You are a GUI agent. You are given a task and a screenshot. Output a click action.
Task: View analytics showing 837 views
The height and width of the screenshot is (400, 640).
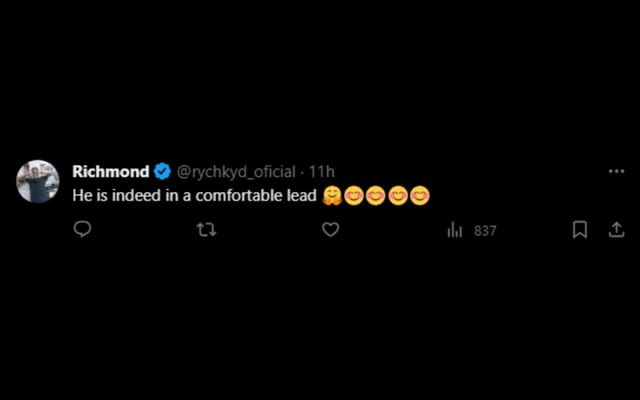click(x=471, y=230)
